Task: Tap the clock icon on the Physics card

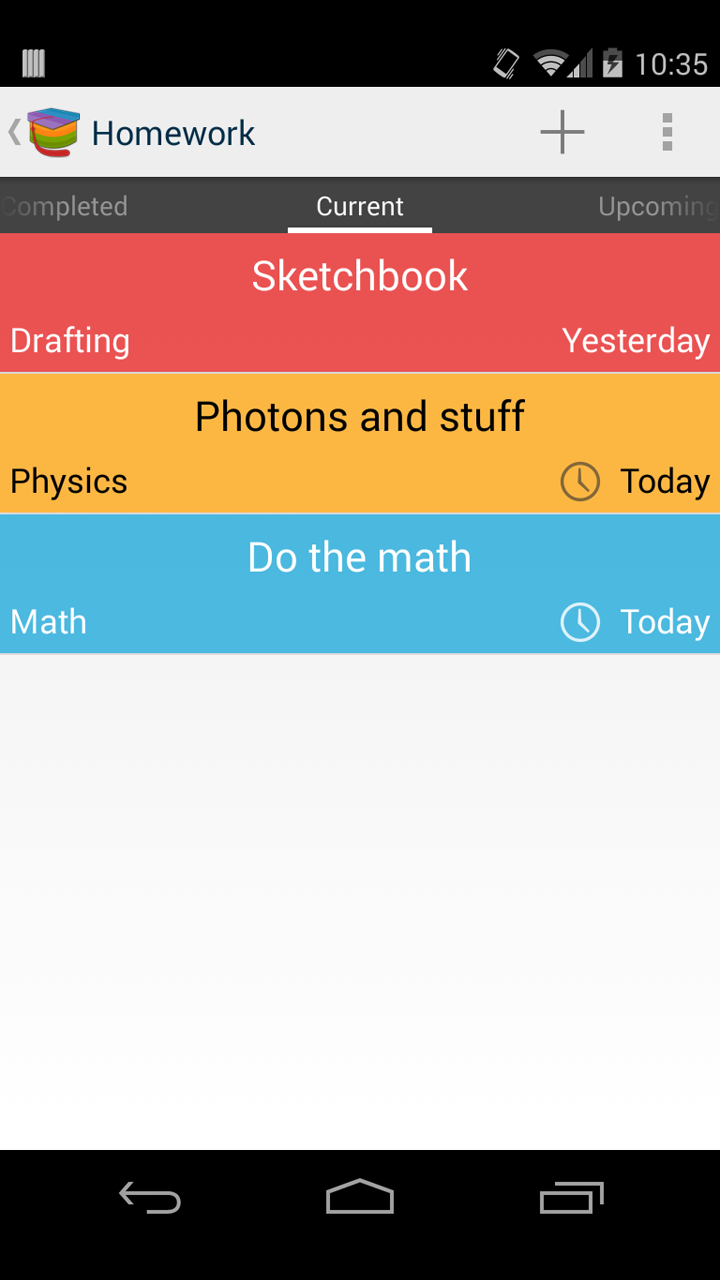Action: coord(580,481)
